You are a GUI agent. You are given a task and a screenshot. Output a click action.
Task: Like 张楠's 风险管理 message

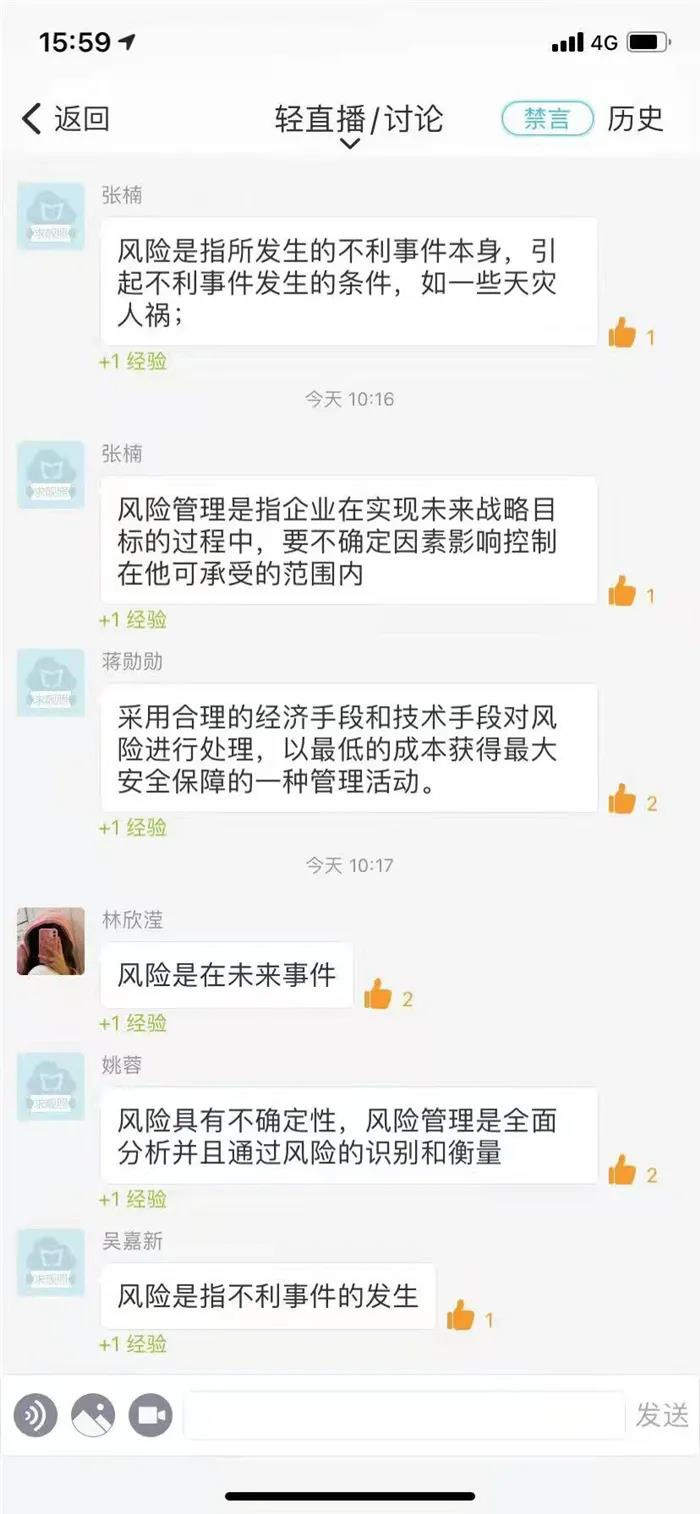click(622, 592)
